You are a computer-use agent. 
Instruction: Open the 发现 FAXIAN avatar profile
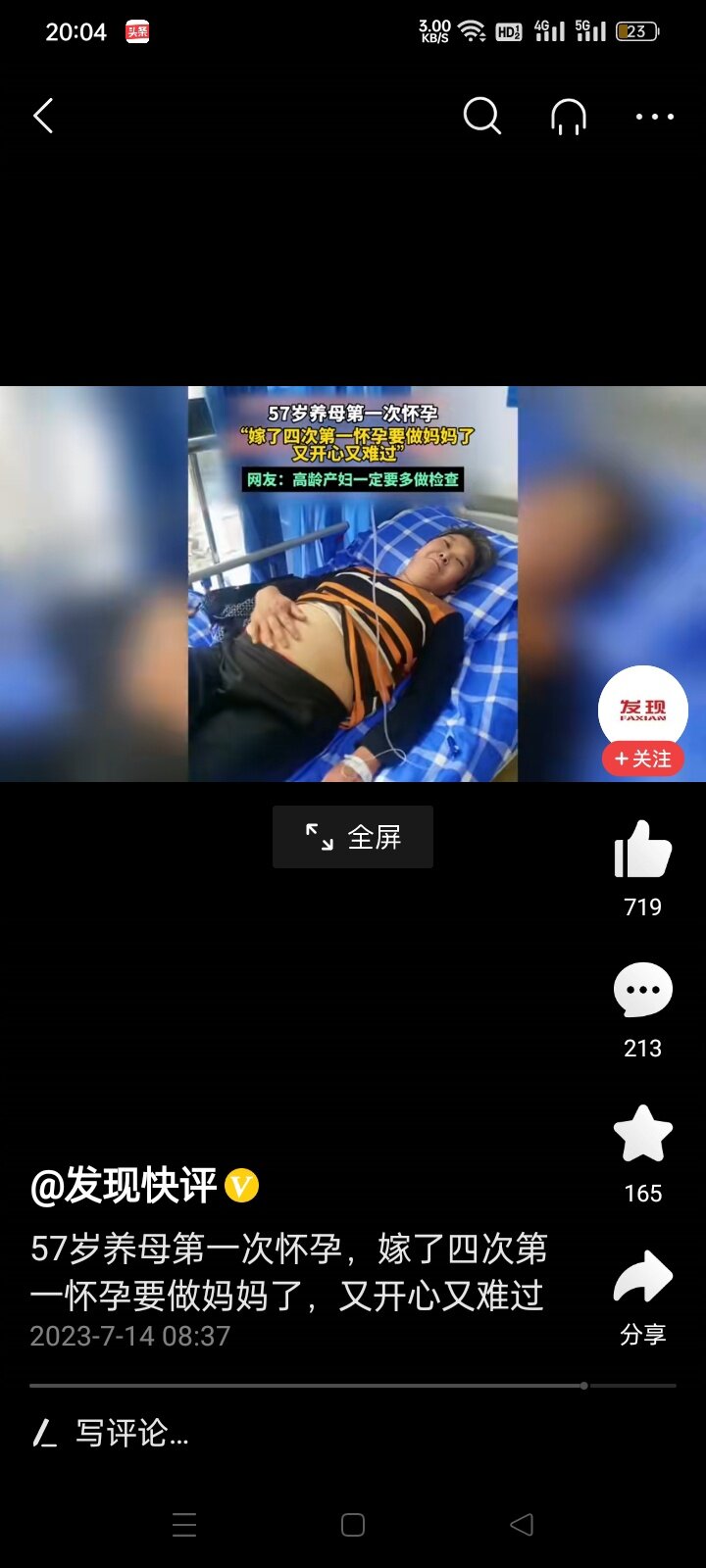pos(642,707)
